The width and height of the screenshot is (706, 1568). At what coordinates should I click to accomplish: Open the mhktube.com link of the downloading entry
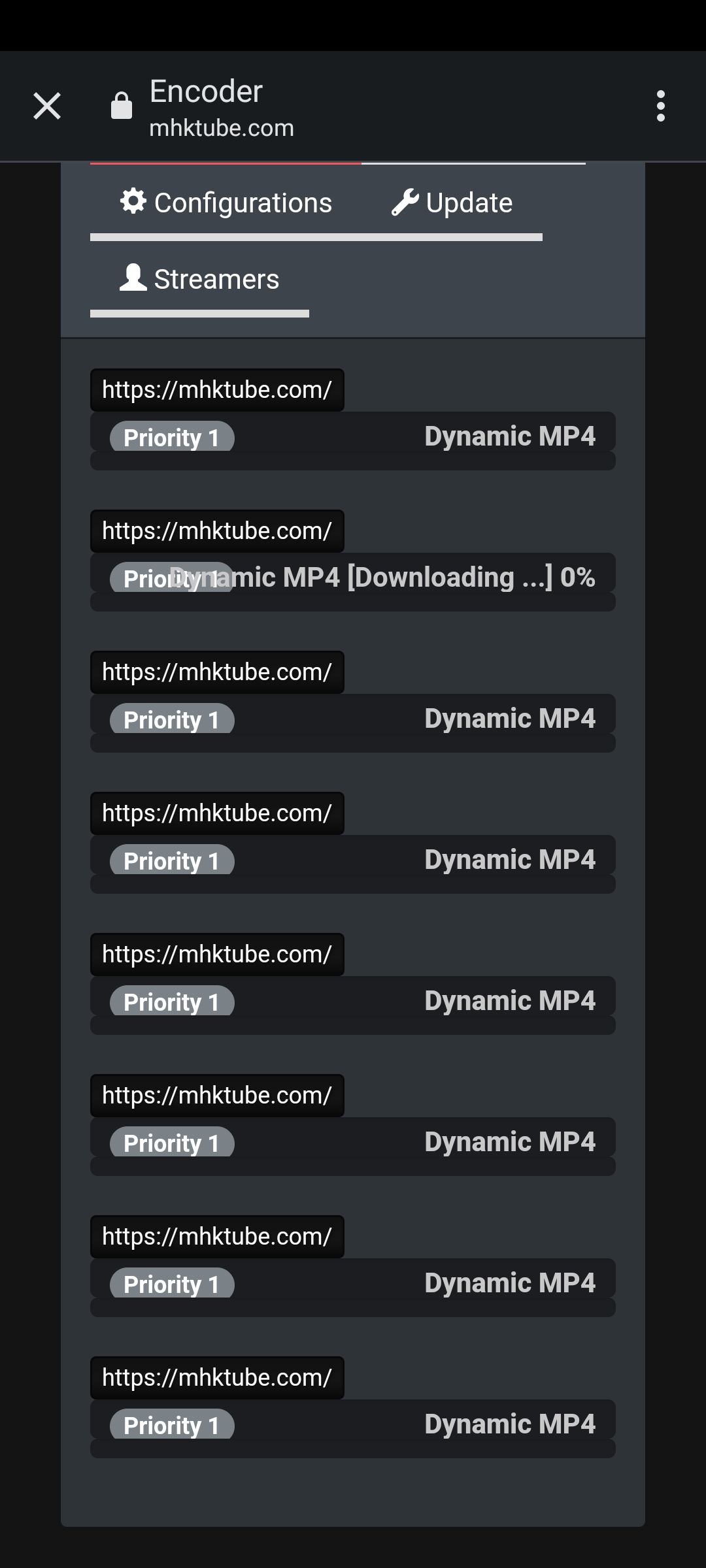(216, 531)
